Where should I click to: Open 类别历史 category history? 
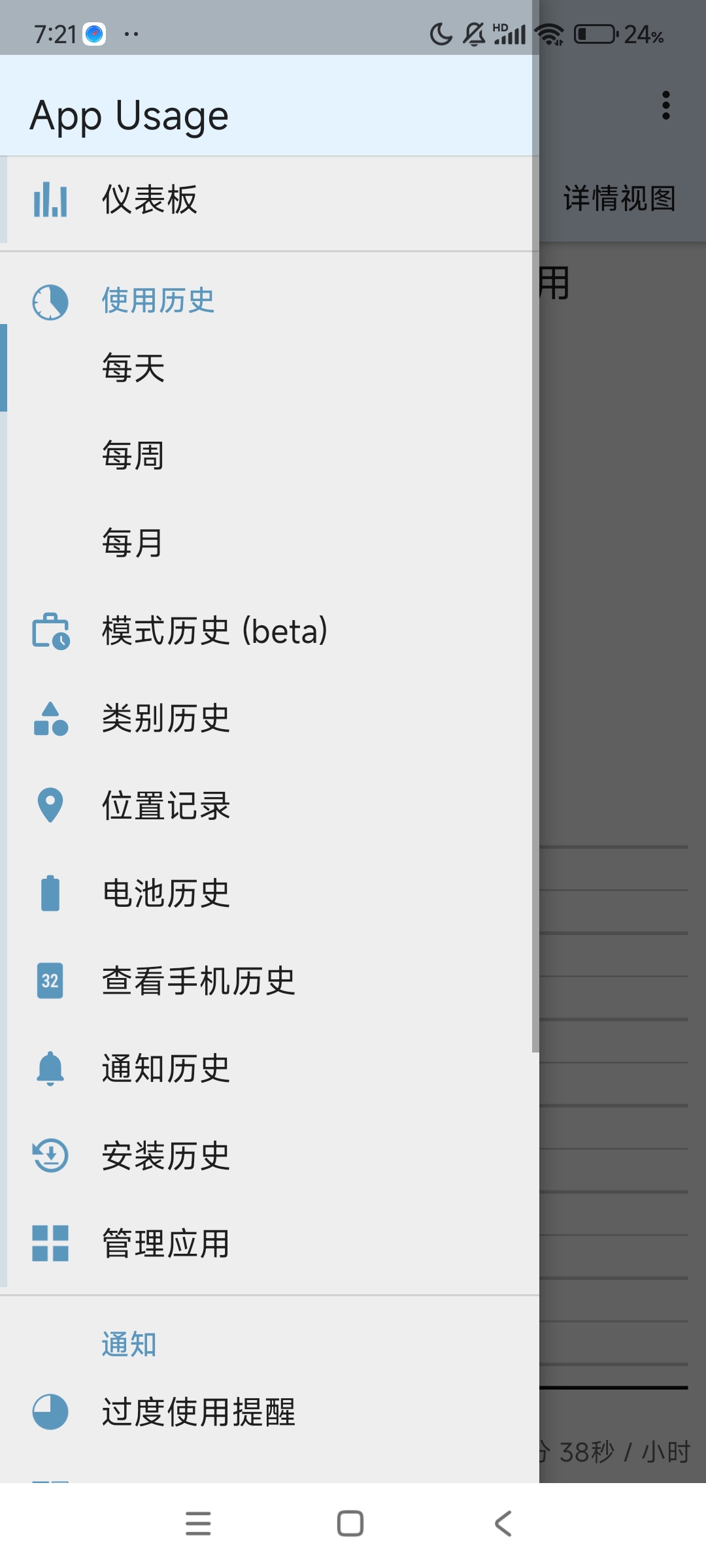pos(166,719)
